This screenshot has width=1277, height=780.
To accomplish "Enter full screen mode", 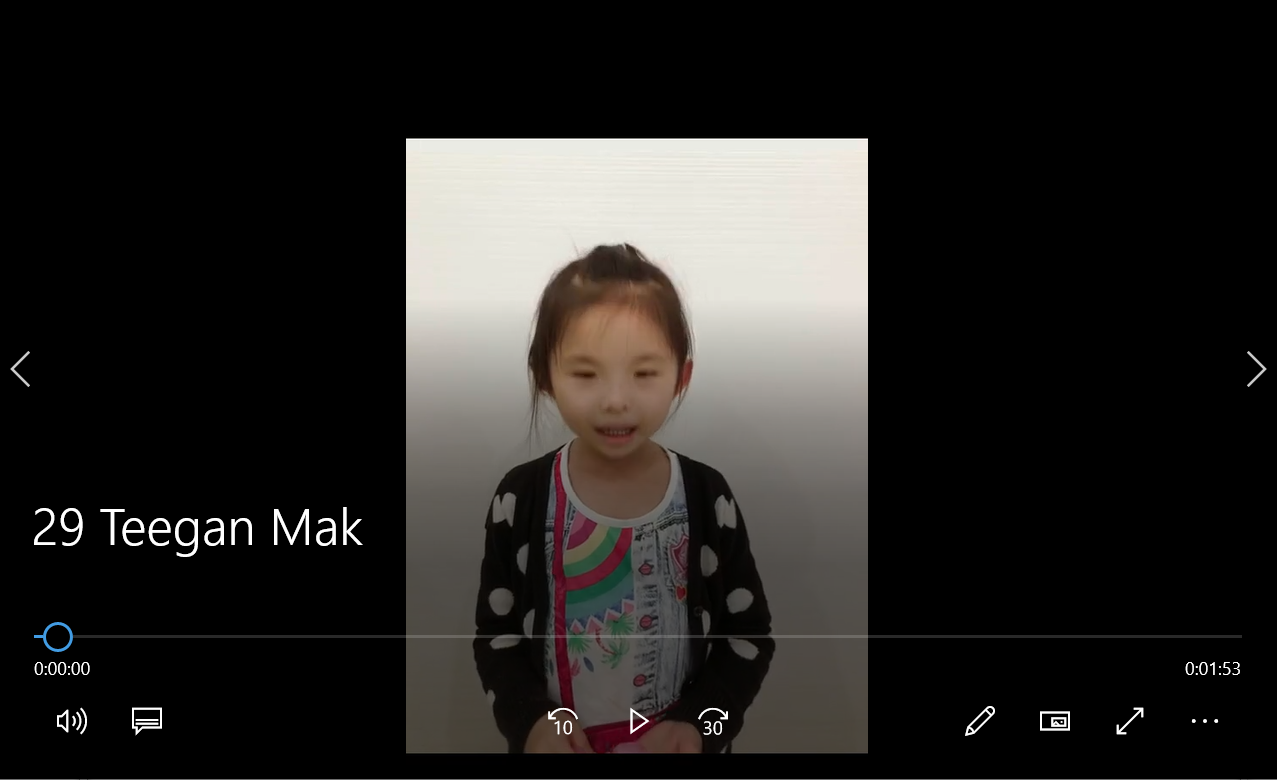I will coord(1130,721).
